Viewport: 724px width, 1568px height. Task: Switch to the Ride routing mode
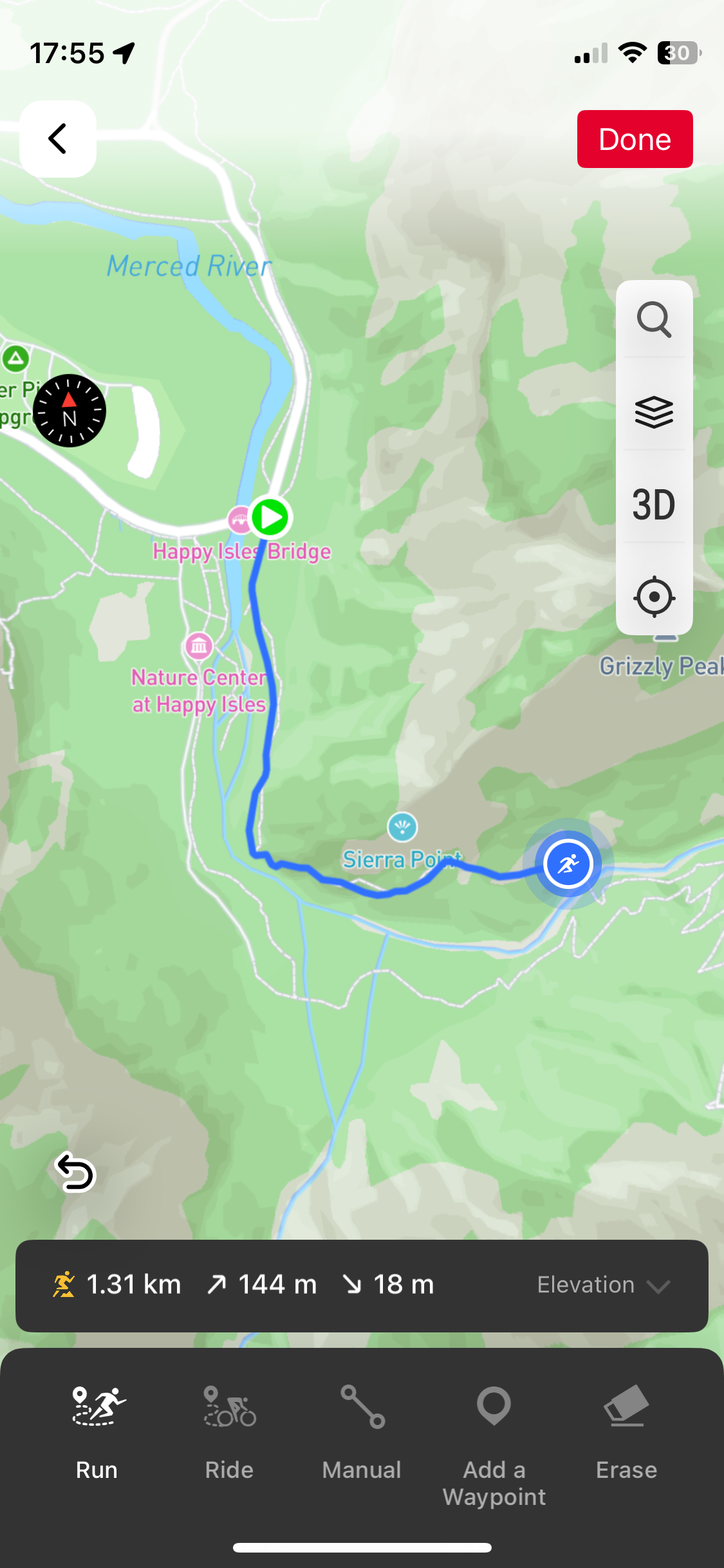229,1429
